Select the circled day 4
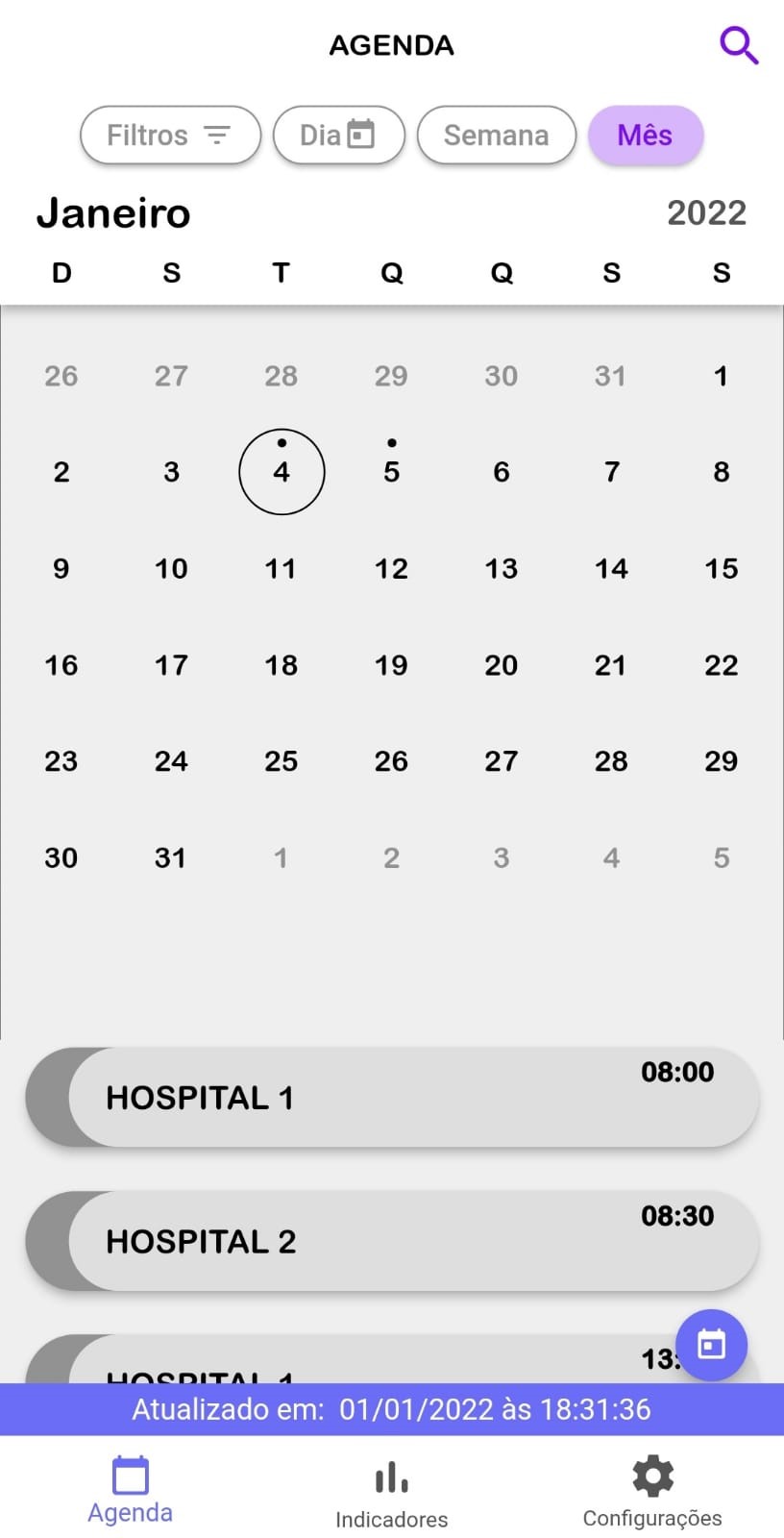 click(282, 471)
